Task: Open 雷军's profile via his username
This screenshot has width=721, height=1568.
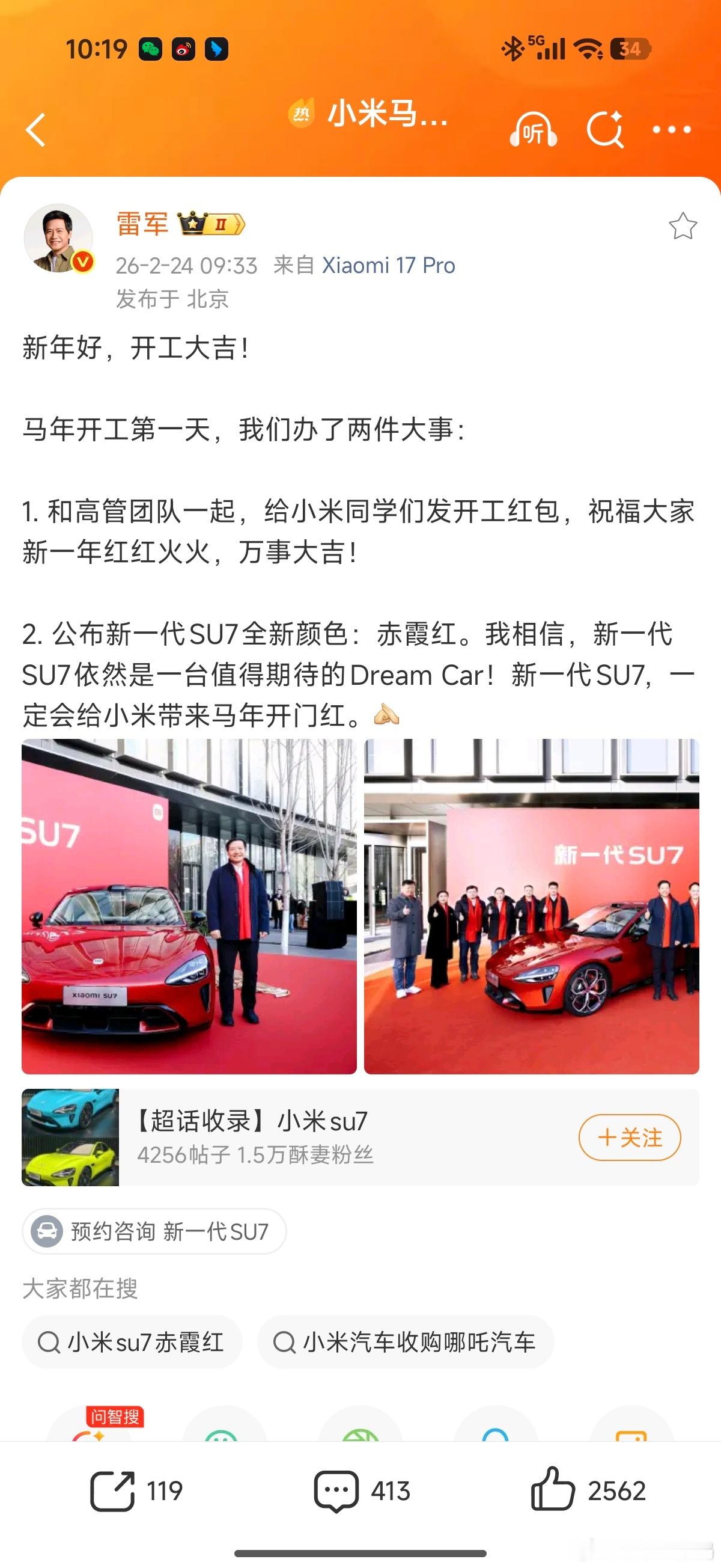Action: coord(141,225)
